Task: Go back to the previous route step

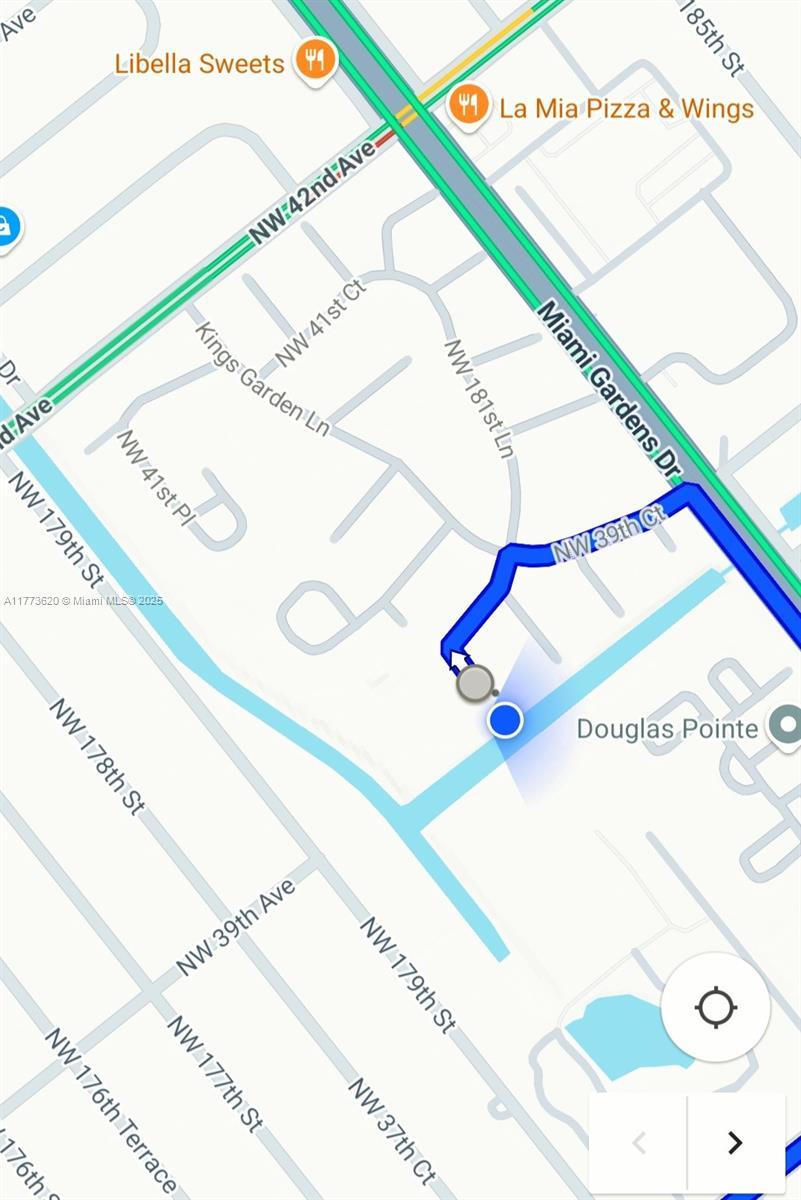Action: [x=639, y=1143]
